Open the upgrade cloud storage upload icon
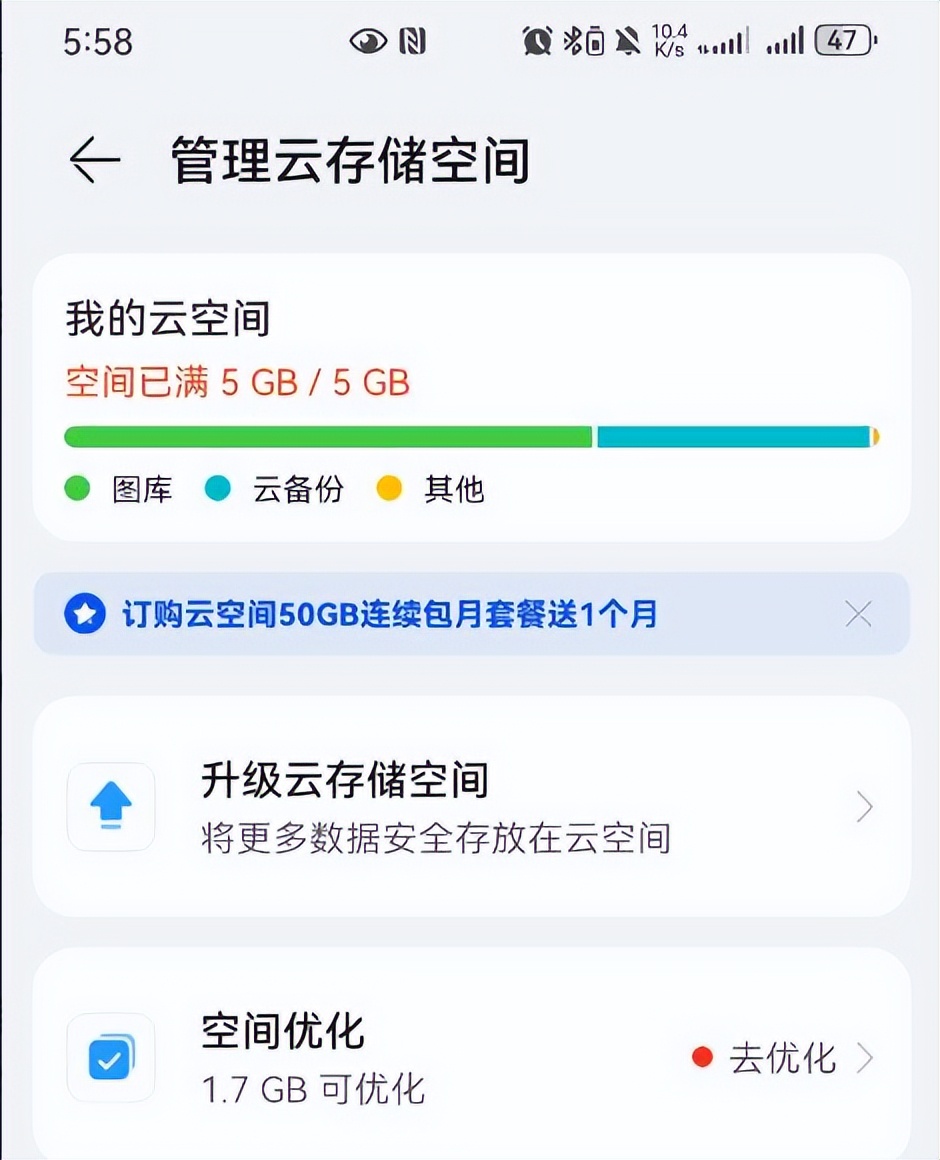This screenshot has height=1160, width=940. click(x=110, y=807)
